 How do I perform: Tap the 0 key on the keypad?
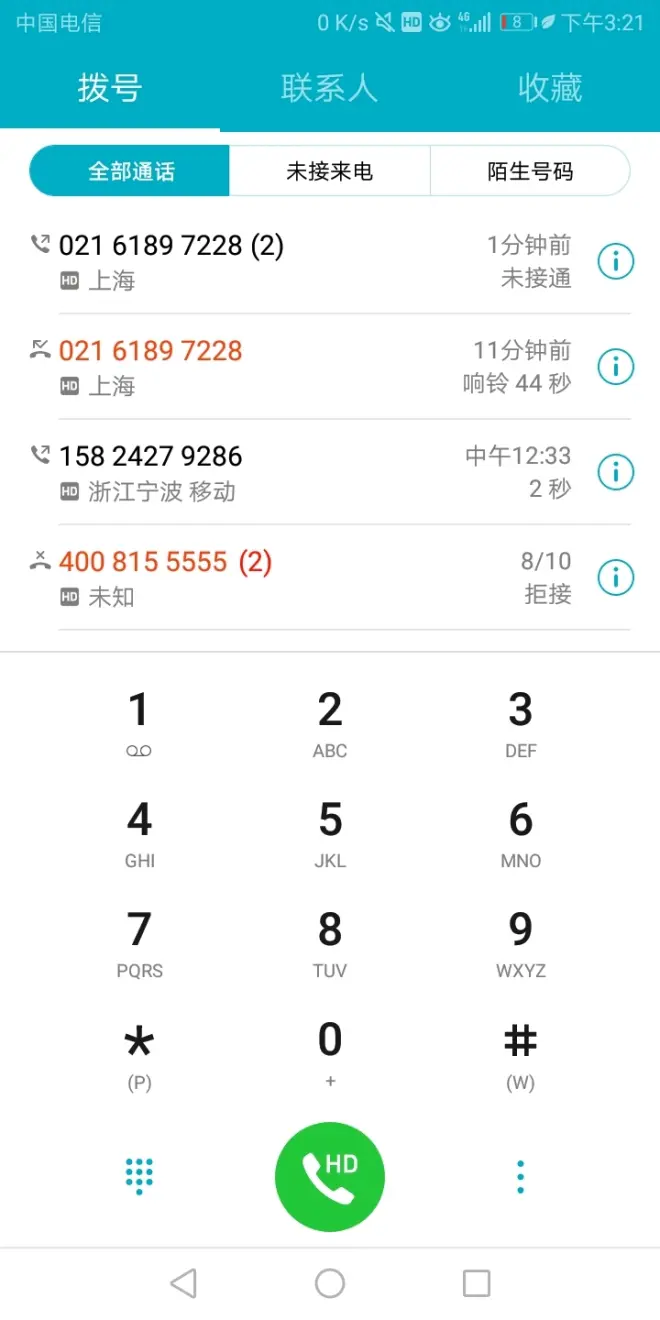(330, 1050)
